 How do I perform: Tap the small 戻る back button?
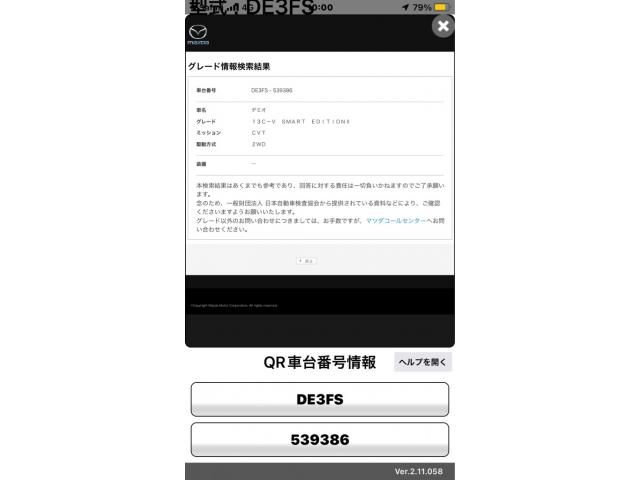[306, 260]
